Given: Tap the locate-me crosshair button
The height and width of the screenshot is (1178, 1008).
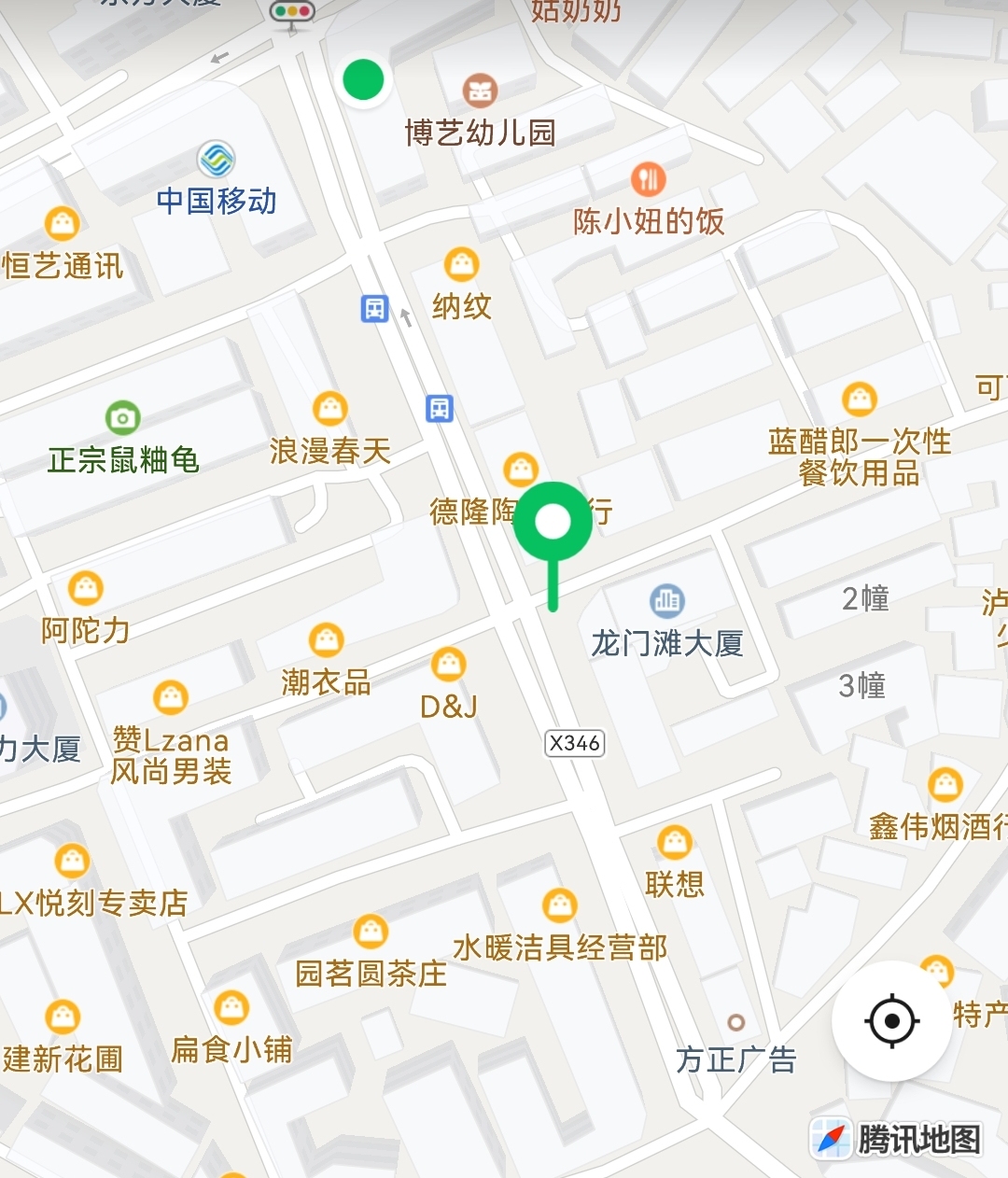Looking at the screenshot, I should pos(891,1020).
